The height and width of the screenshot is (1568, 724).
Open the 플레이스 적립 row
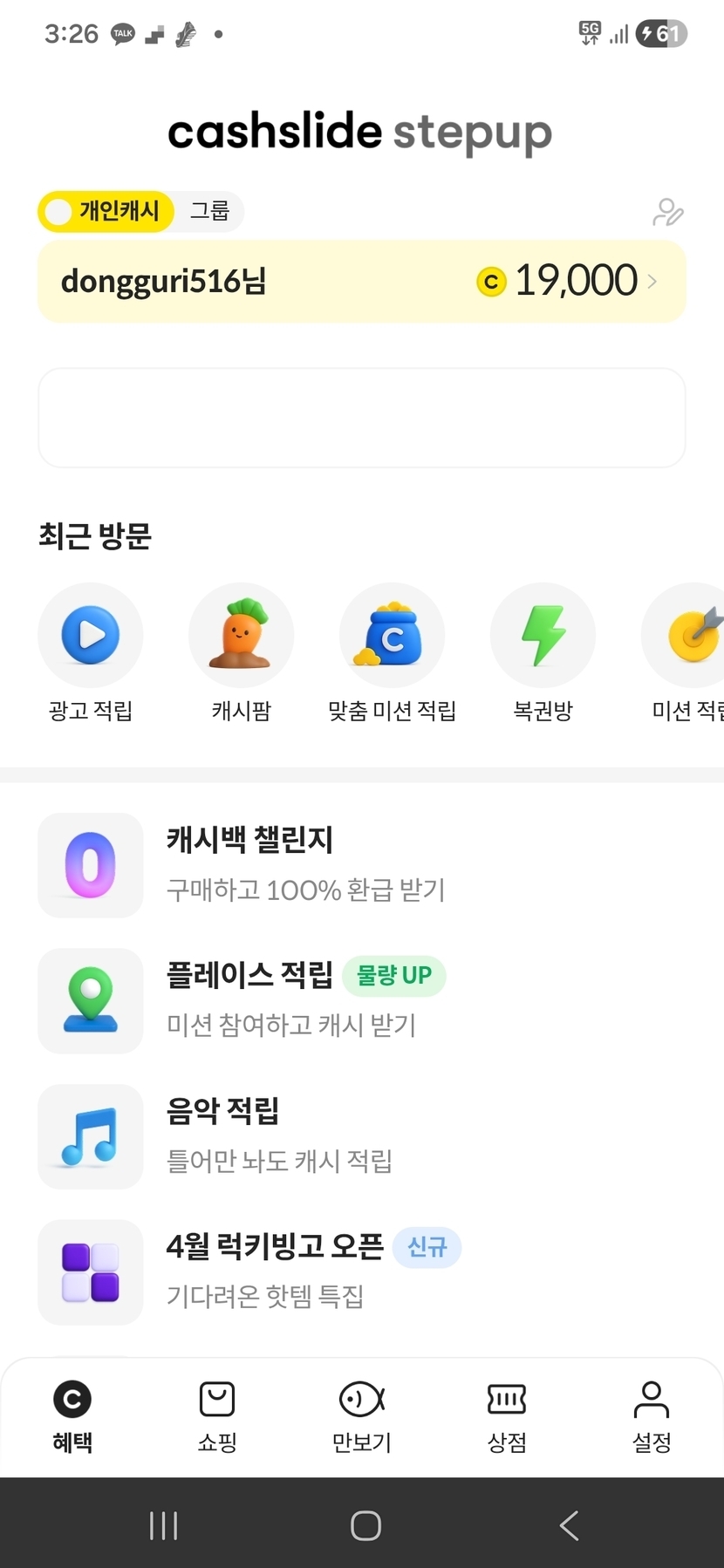click(x=305, y=999)
